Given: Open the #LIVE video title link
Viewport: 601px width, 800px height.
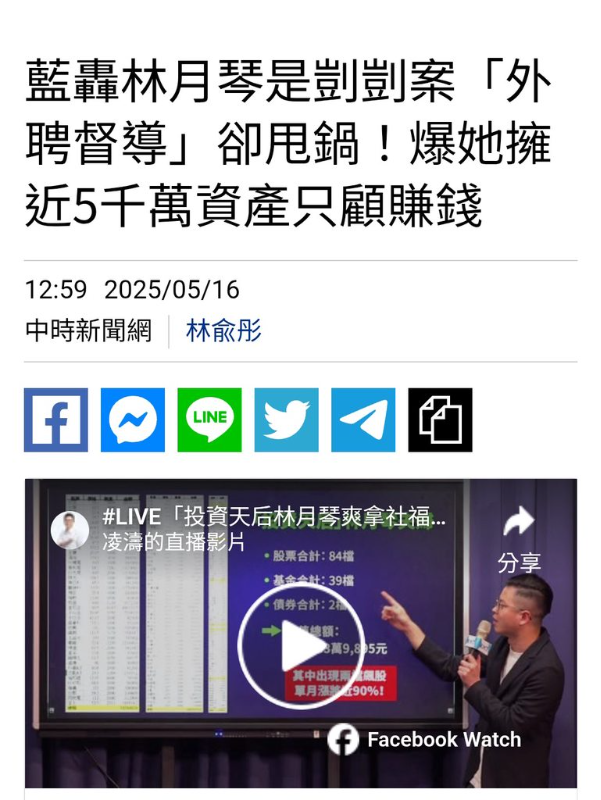Looking at the screenshot, I should [x=274, y=519].
